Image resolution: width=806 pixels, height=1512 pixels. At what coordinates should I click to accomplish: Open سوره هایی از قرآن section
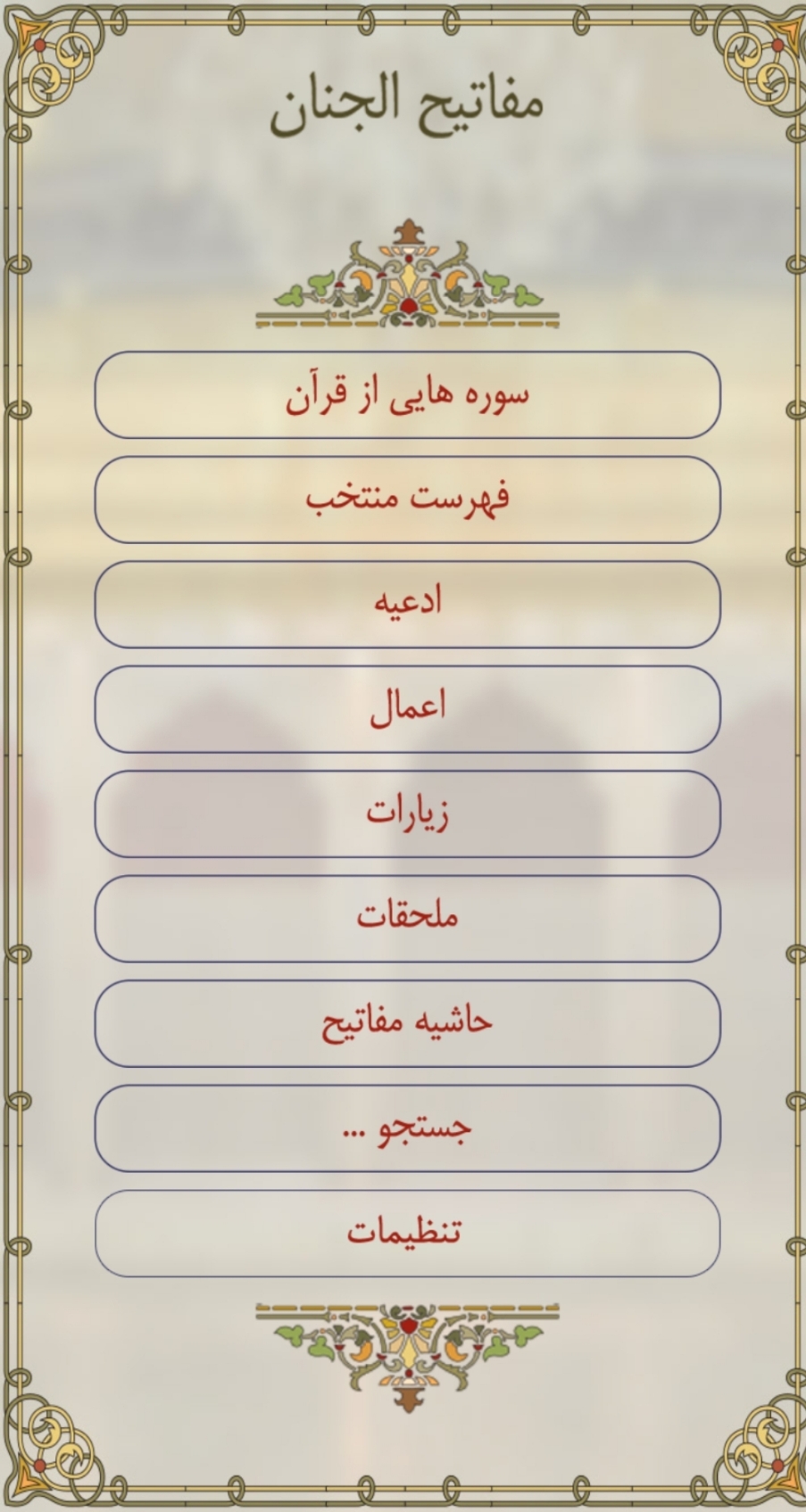pos(407,395)
